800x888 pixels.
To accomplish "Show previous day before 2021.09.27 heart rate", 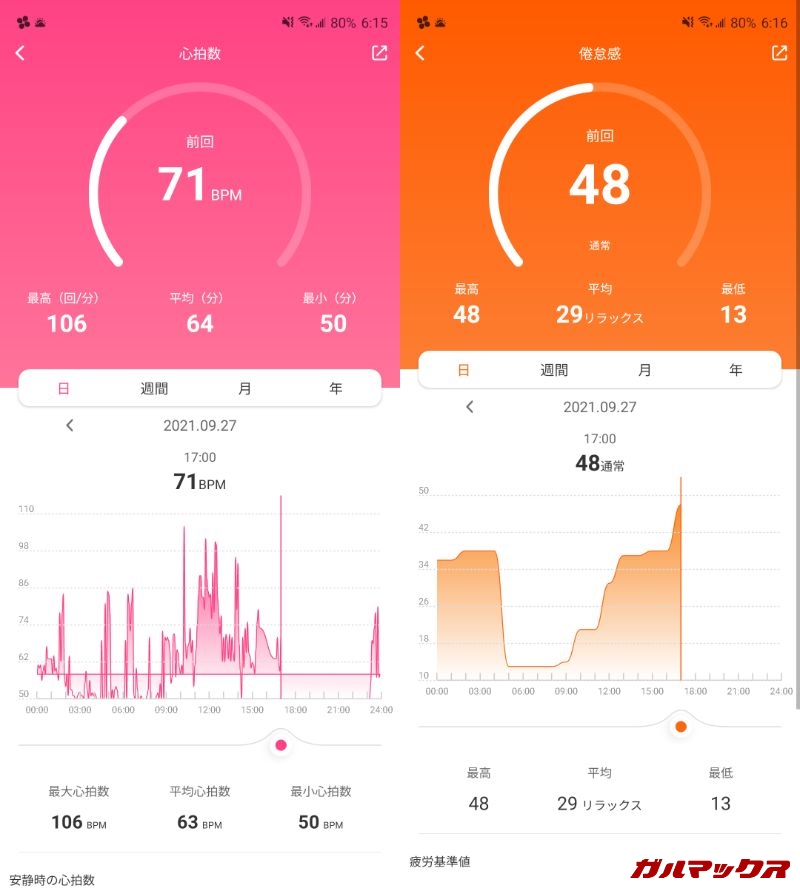I will tap(69, 426).
